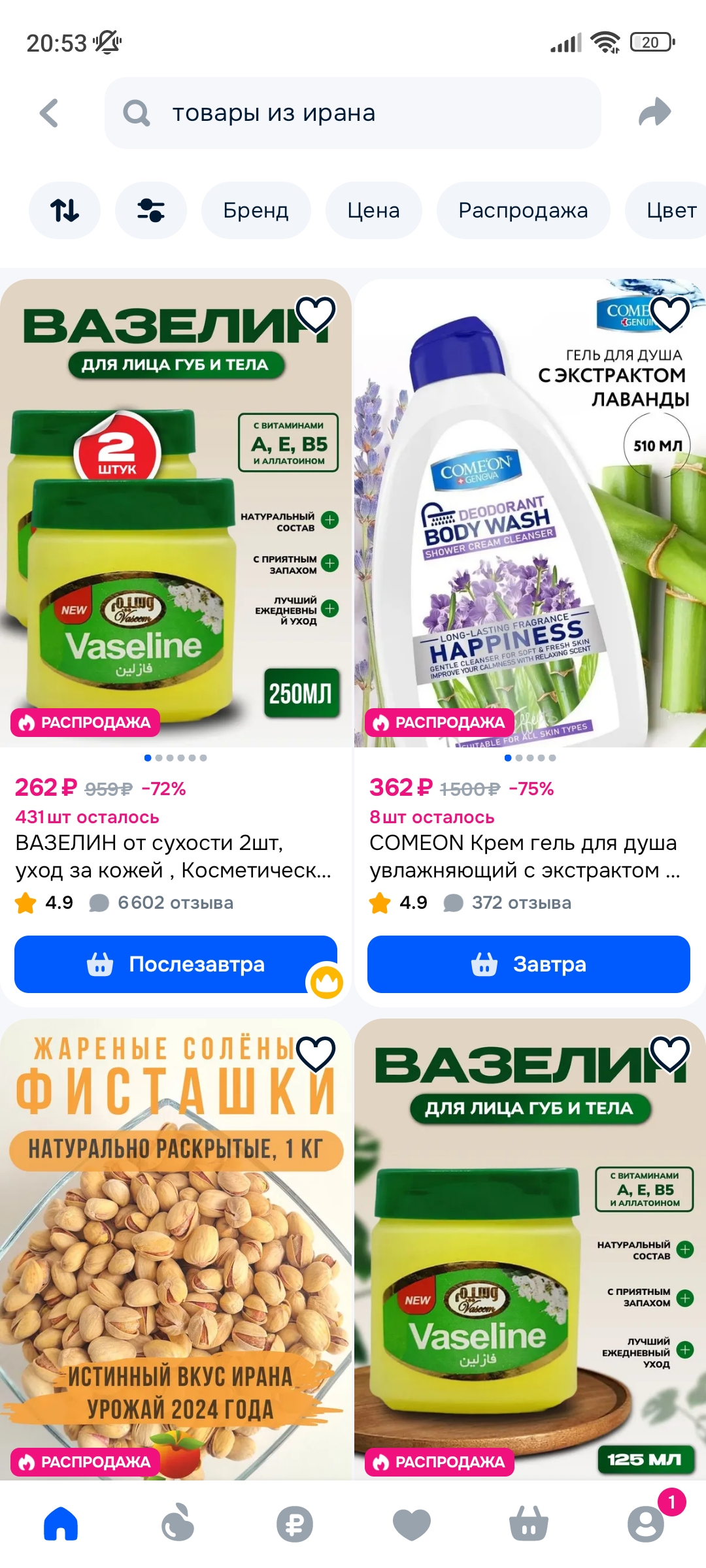The height and width of the screenshot is (1568, 706).
Task: Open the sorting options
Action: click(x=65, y=210)
